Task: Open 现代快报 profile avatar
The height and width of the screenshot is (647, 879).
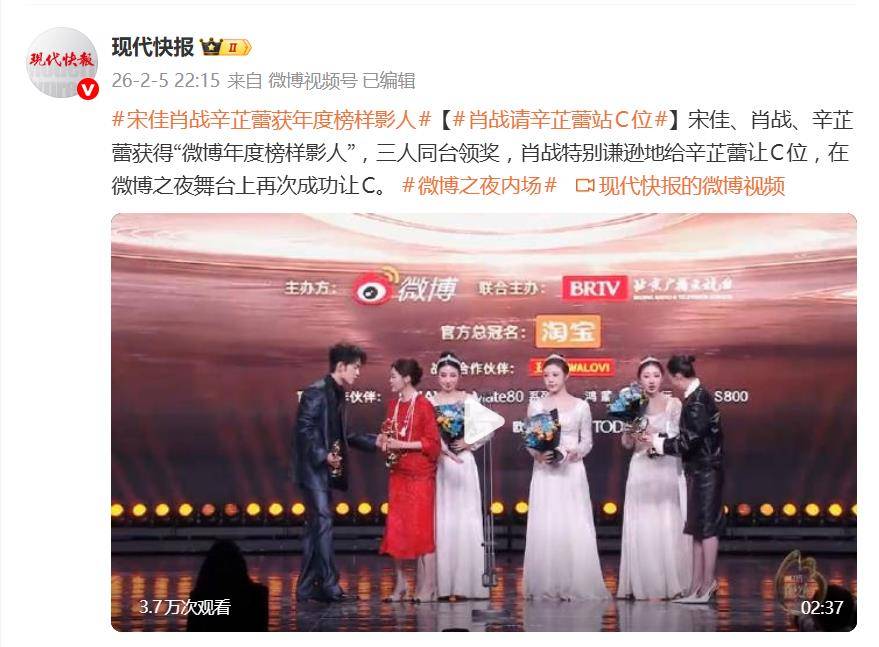Action: click(63, 61)
